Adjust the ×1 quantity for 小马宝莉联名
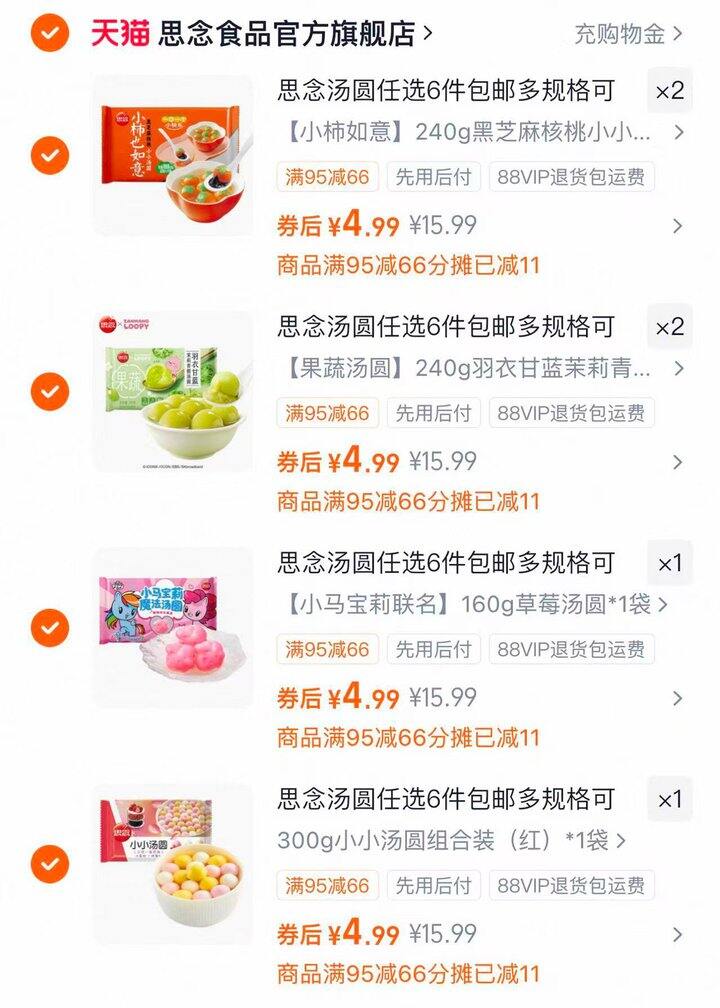 669,563
